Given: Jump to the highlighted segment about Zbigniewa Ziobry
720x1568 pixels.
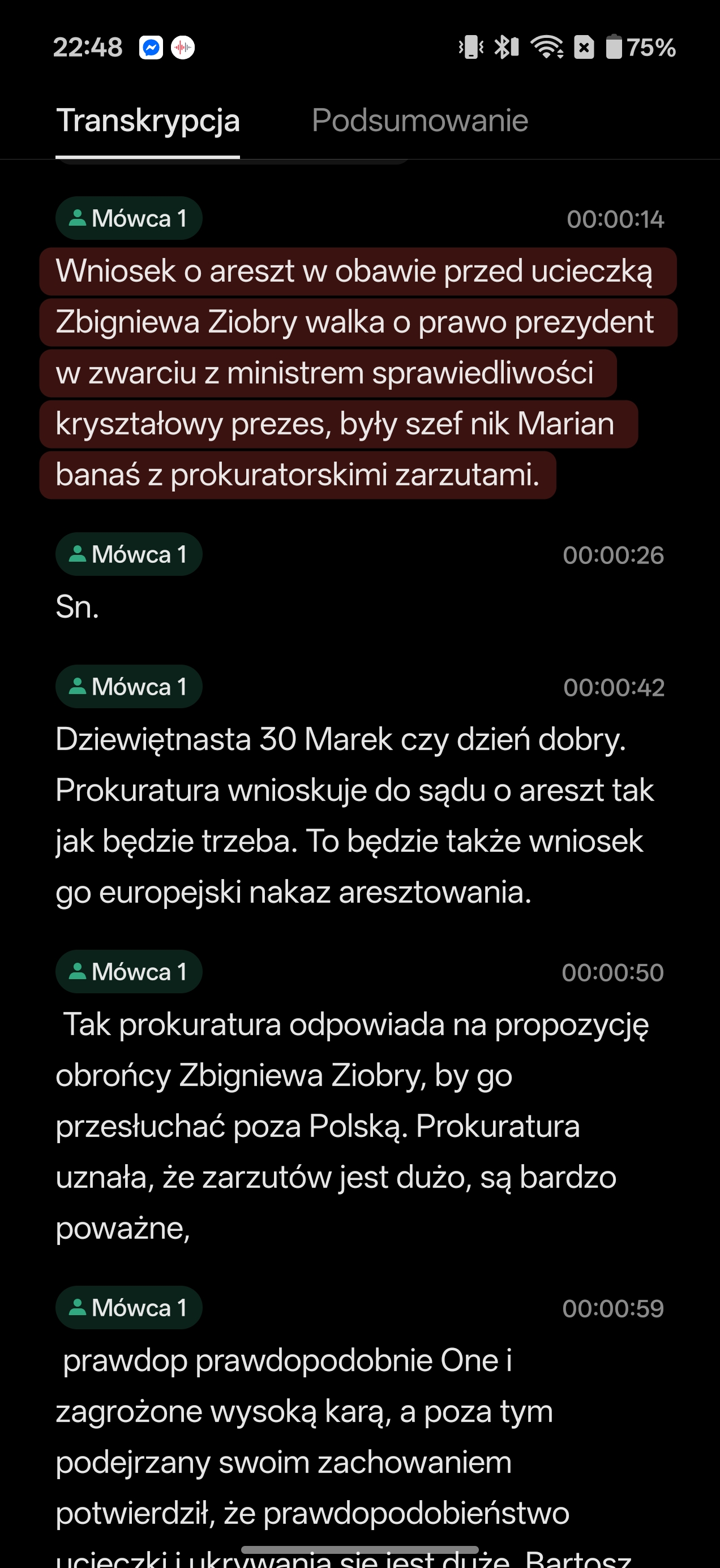Looking at the screenshot, I should coord(358,373).
